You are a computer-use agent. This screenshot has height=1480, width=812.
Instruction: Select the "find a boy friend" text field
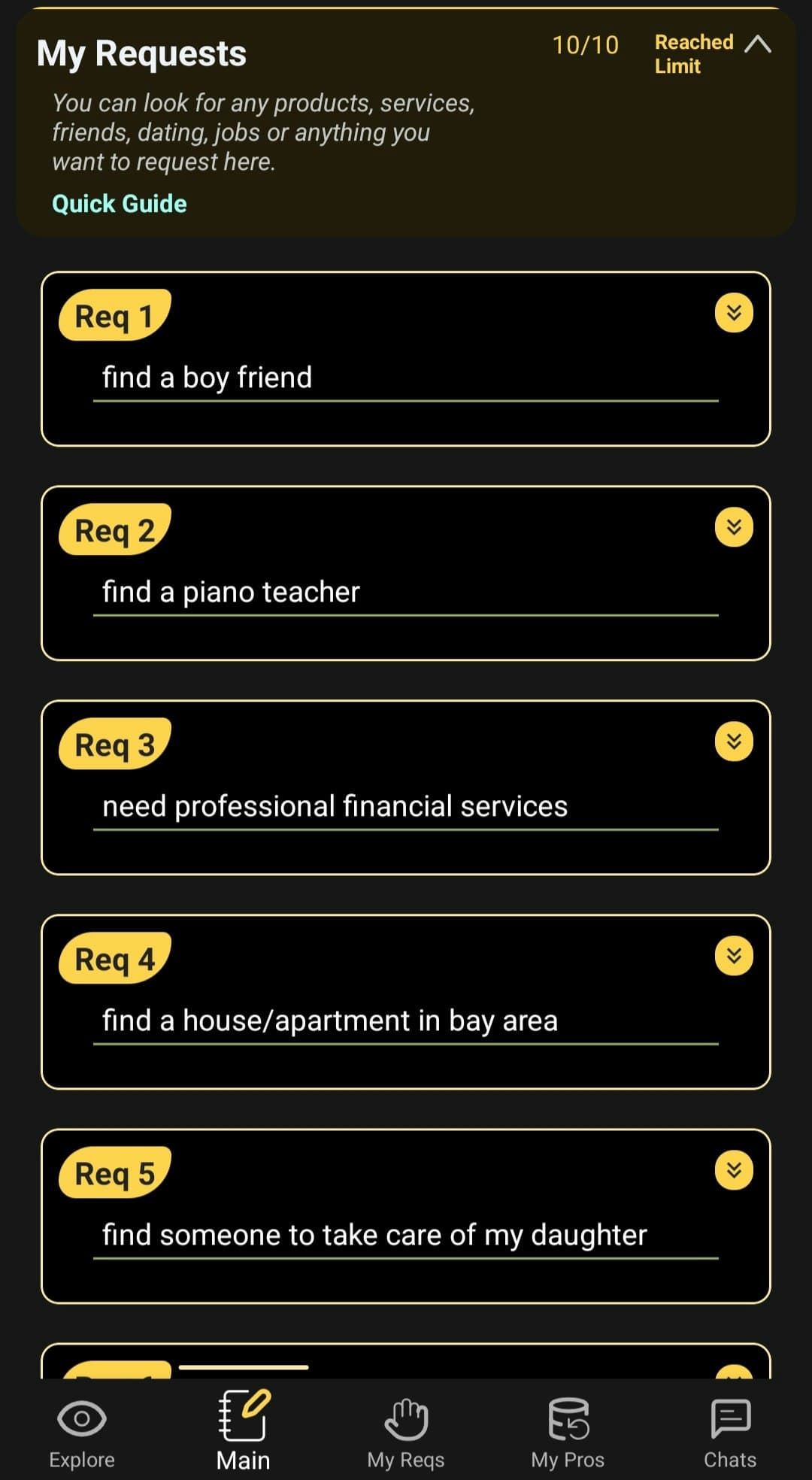[x=406, y=378]
